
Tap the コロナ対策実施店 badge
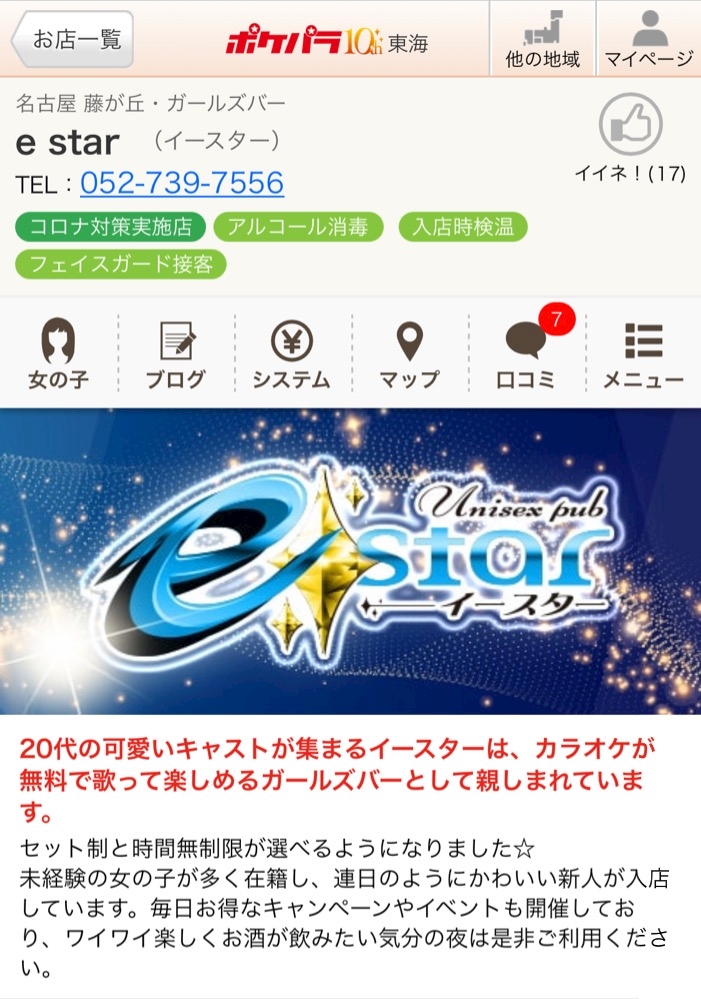tap(110, 227)
